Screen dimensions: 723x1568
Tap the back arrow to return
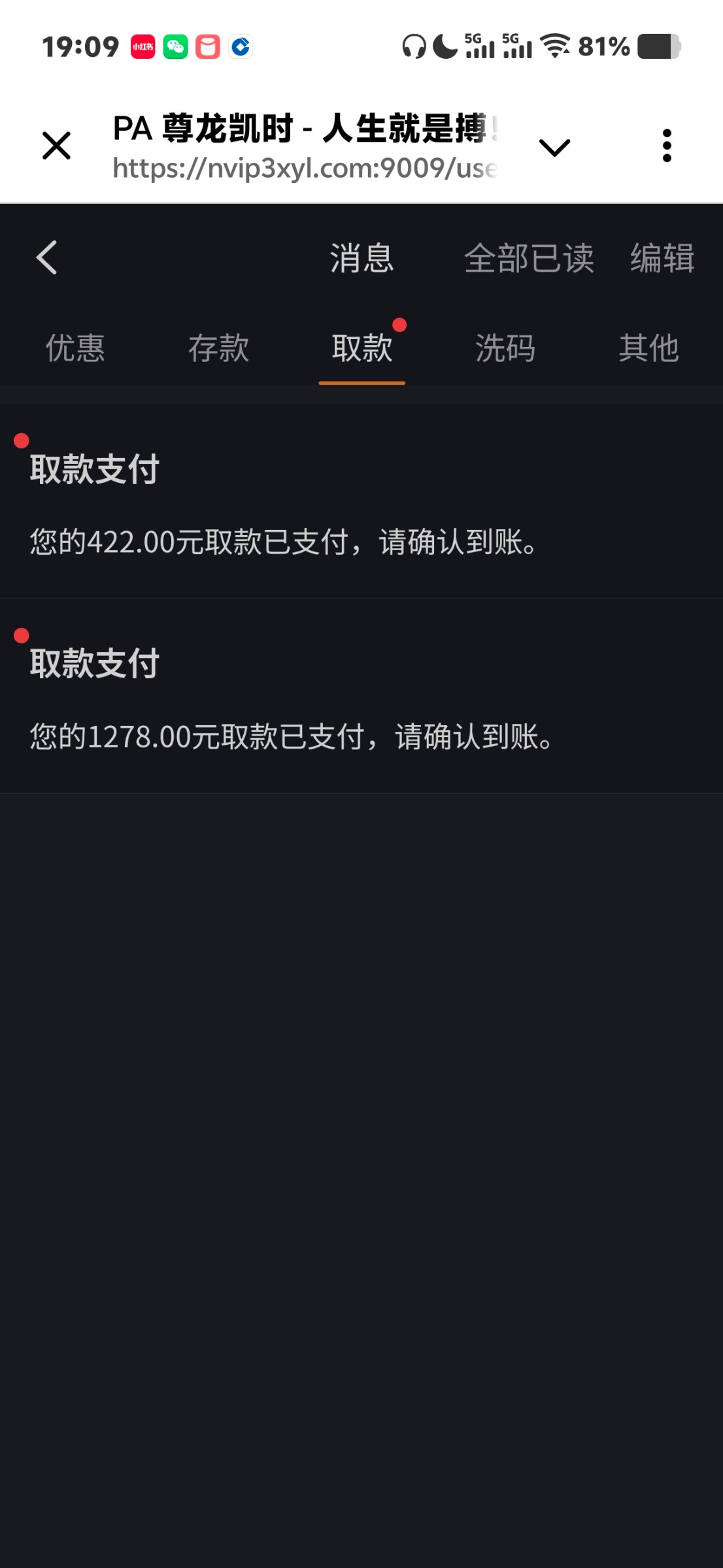tap(46, 257)
